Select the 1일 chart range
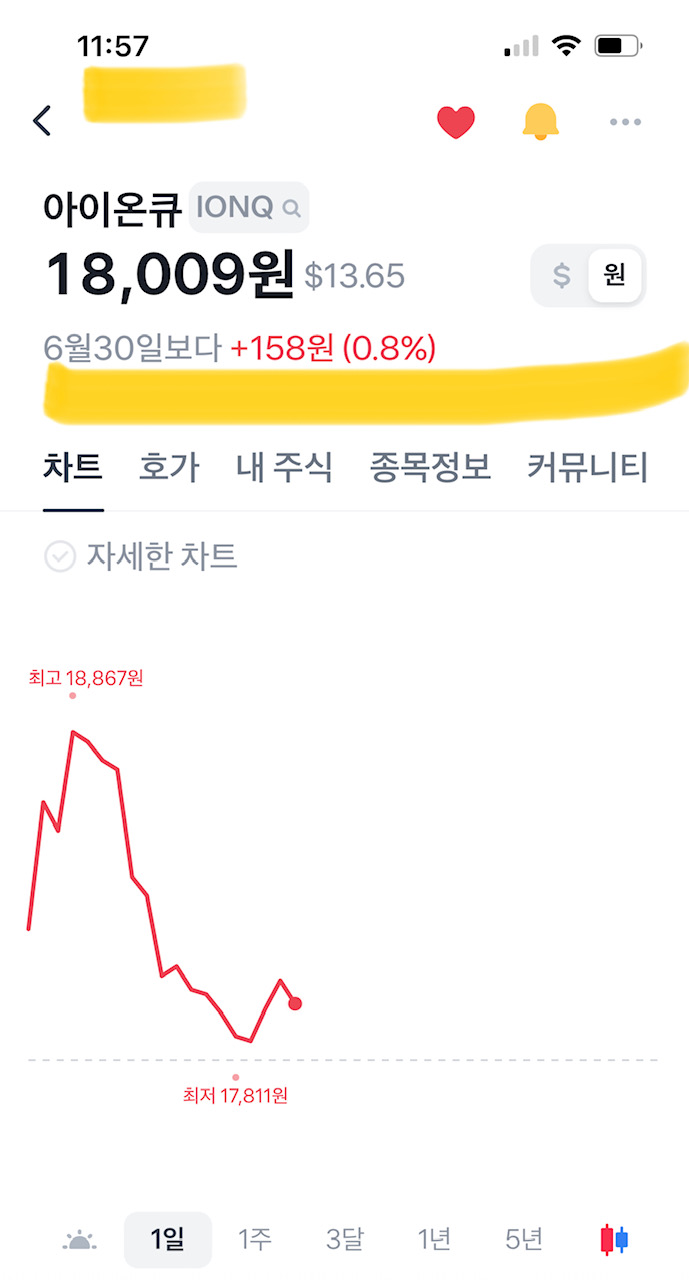Image resolution: width=689 pixels, height=1280 pixels. click(x=168, y=1240)
